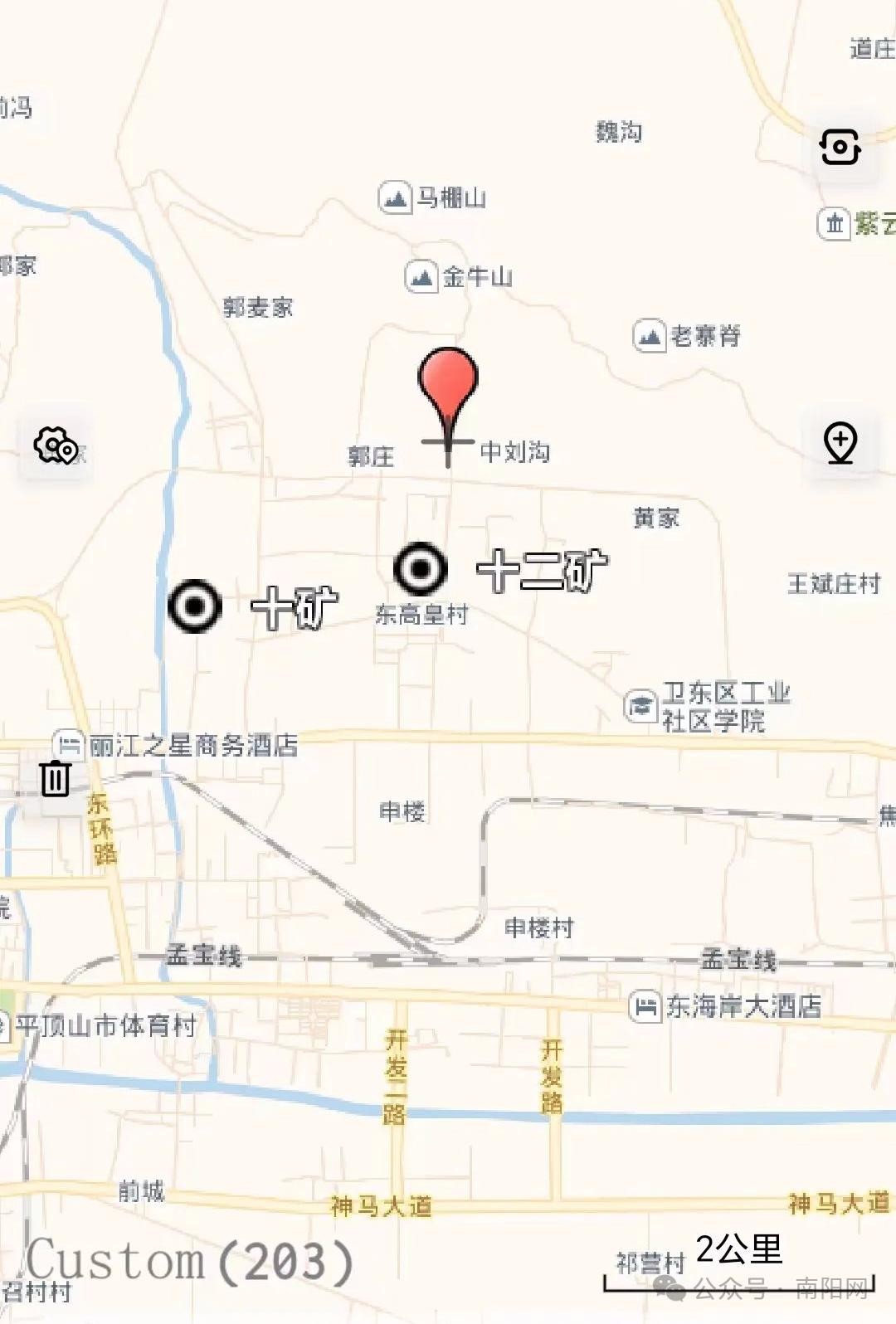Tap the trash delete icon
Image resolution: width=896 pixels, height=1324 pixels.
click(56, 778)
